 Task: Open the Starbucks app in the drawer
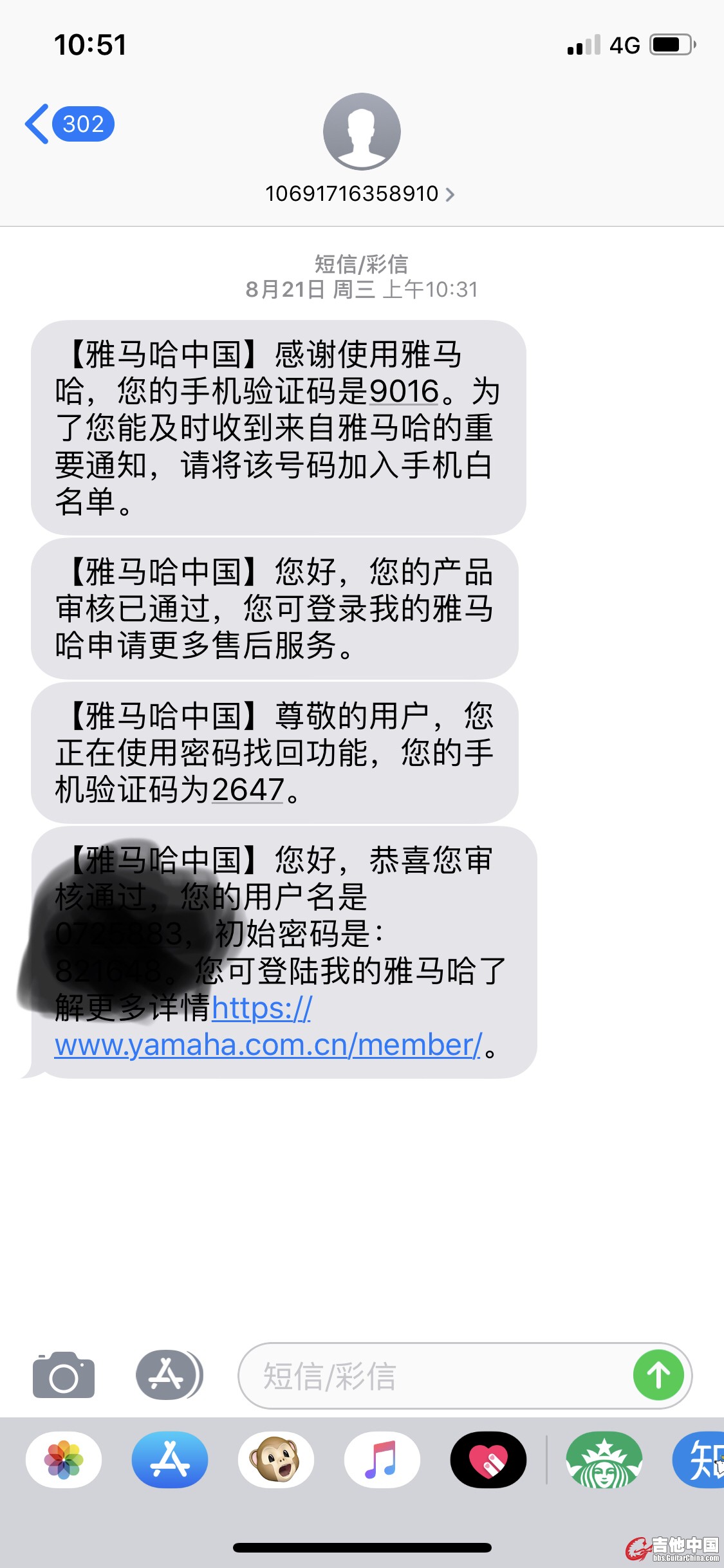(604, 1460)
